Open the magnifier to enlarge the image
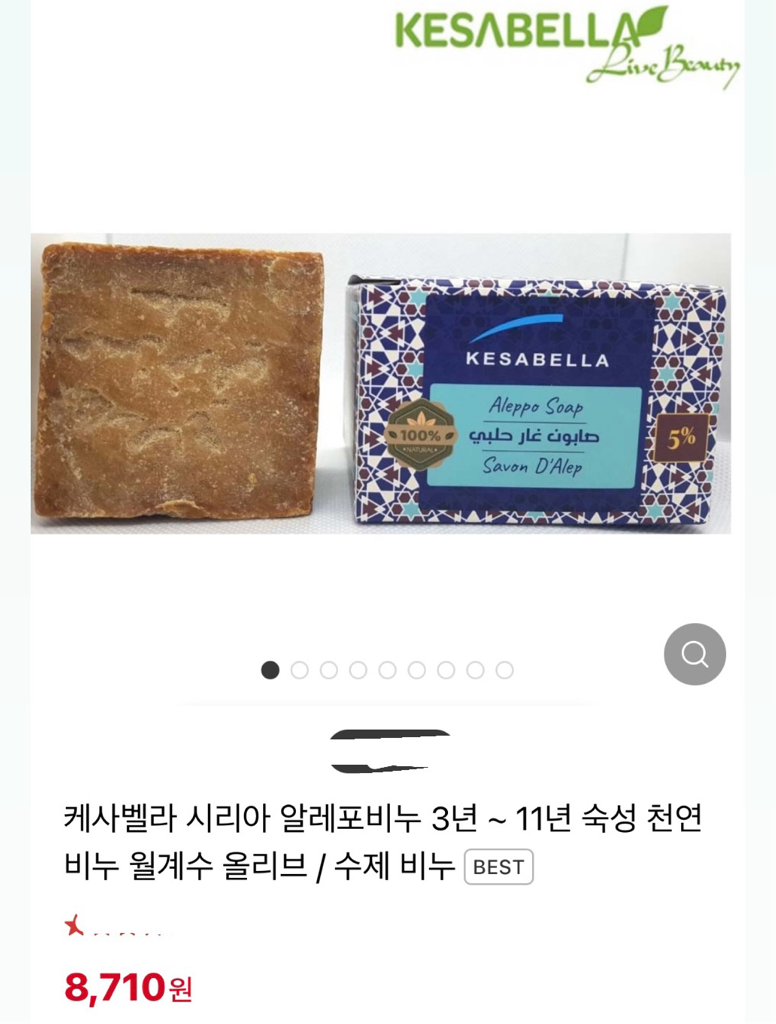The image size is (776, 1024). (695, 654)
